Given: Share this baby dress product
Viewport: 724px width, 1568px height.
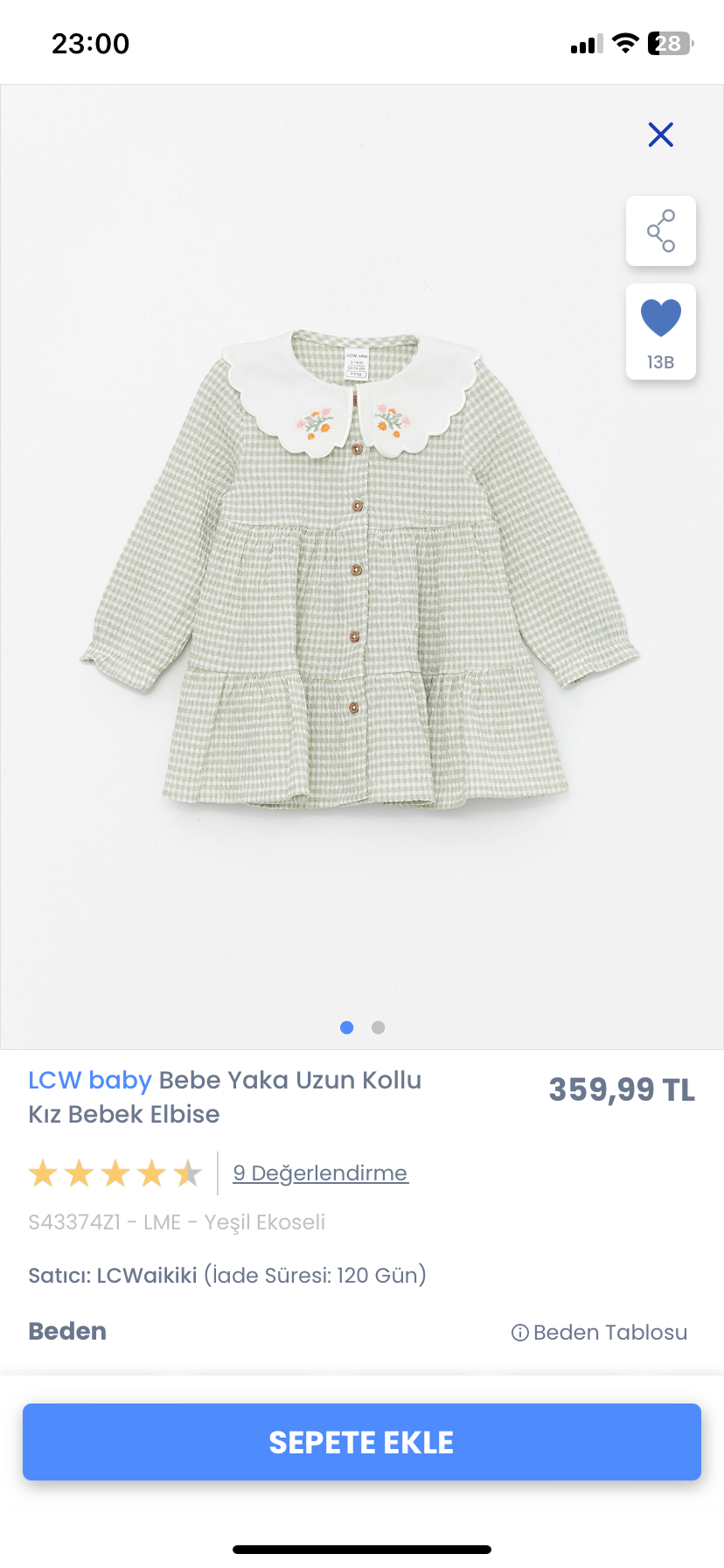Looking at the screenshot, I should (x=660, y=231).
